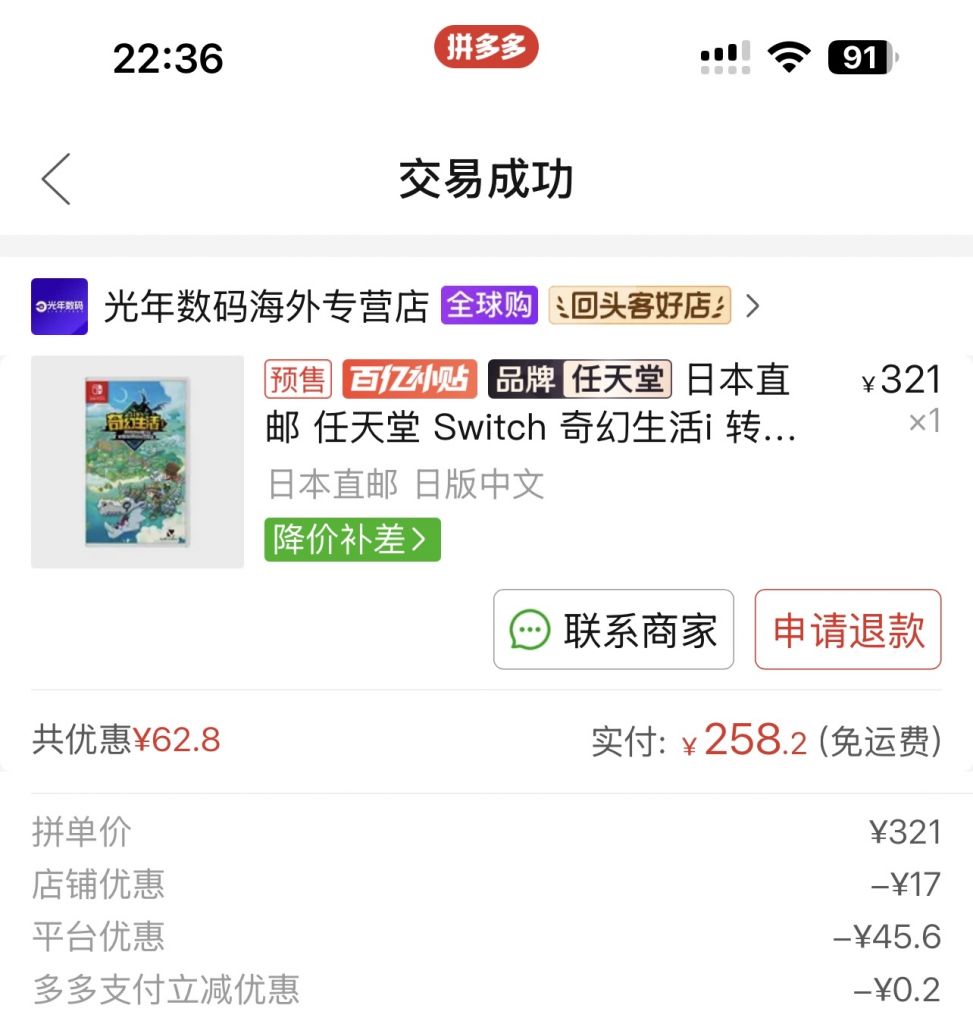The width and height of the screenshot is (973, 1024).
Task: Tap the game box art thumbnail
Action: [137, 462]
